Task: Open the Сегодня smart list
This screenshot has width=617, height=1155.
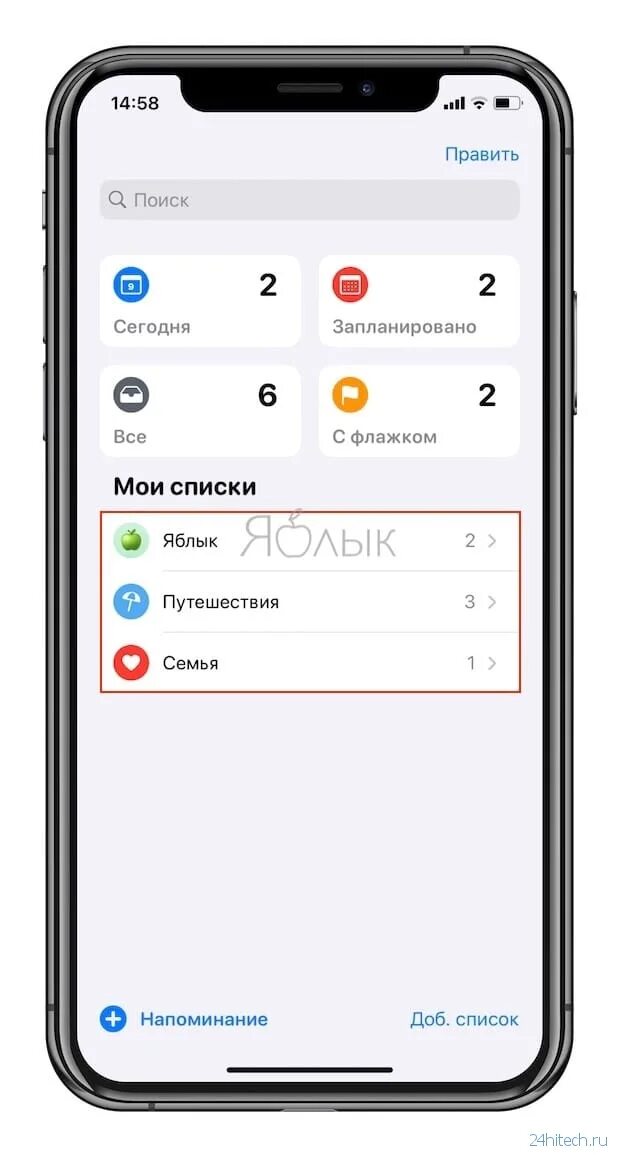Action: pos(200,301)
